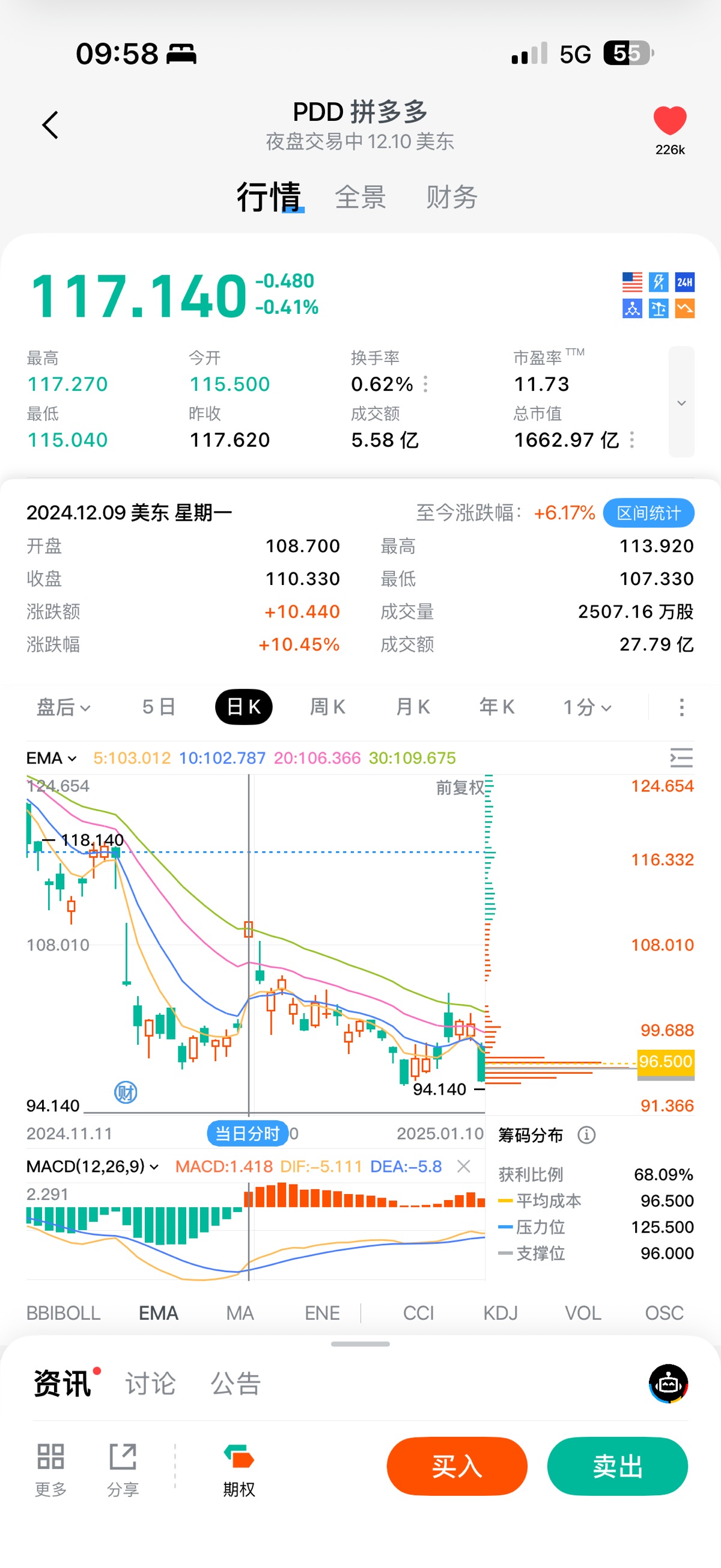Open 期权 options
The height and width of the screenshot is (1568, 721).
click(239, 1468)
